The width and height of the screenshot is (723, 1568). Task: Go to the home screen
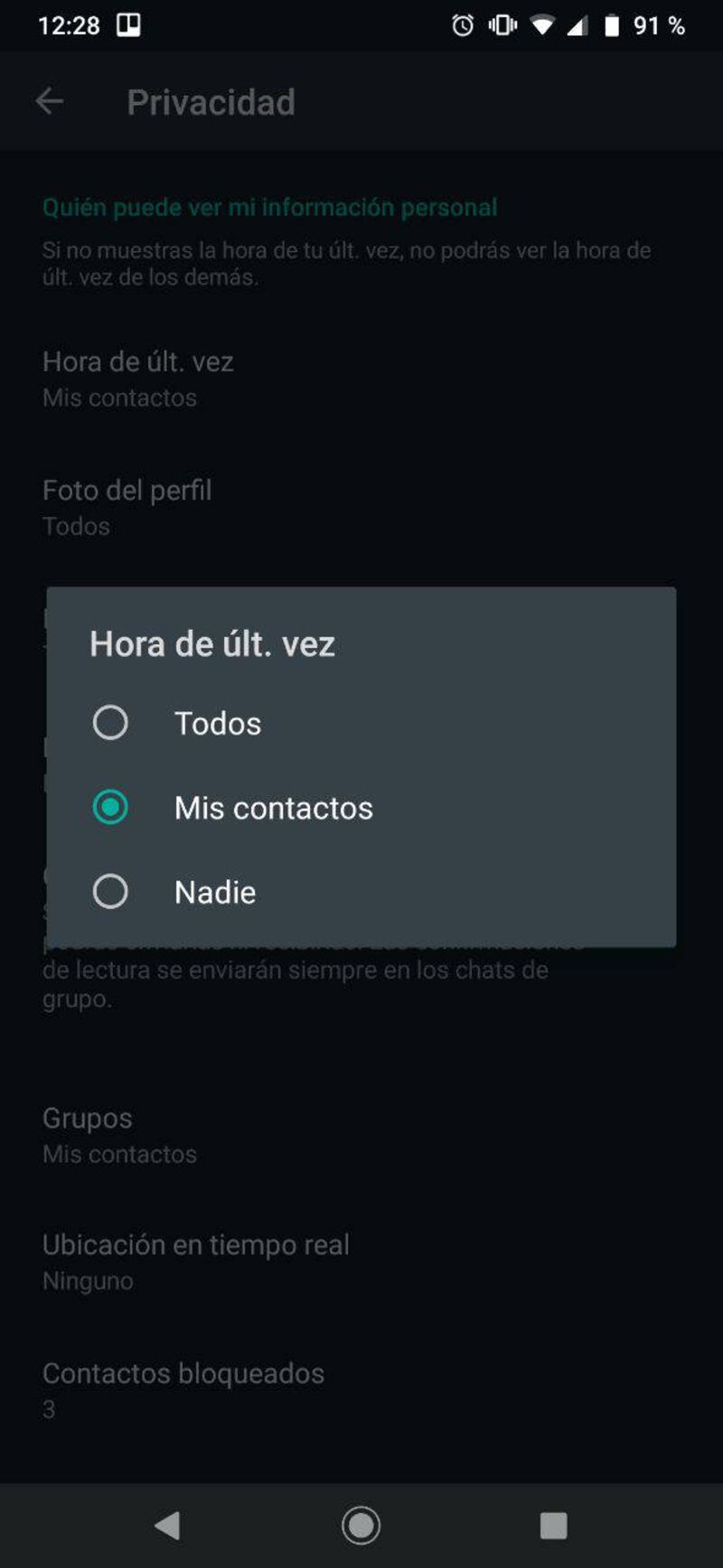pos(361,1526)
